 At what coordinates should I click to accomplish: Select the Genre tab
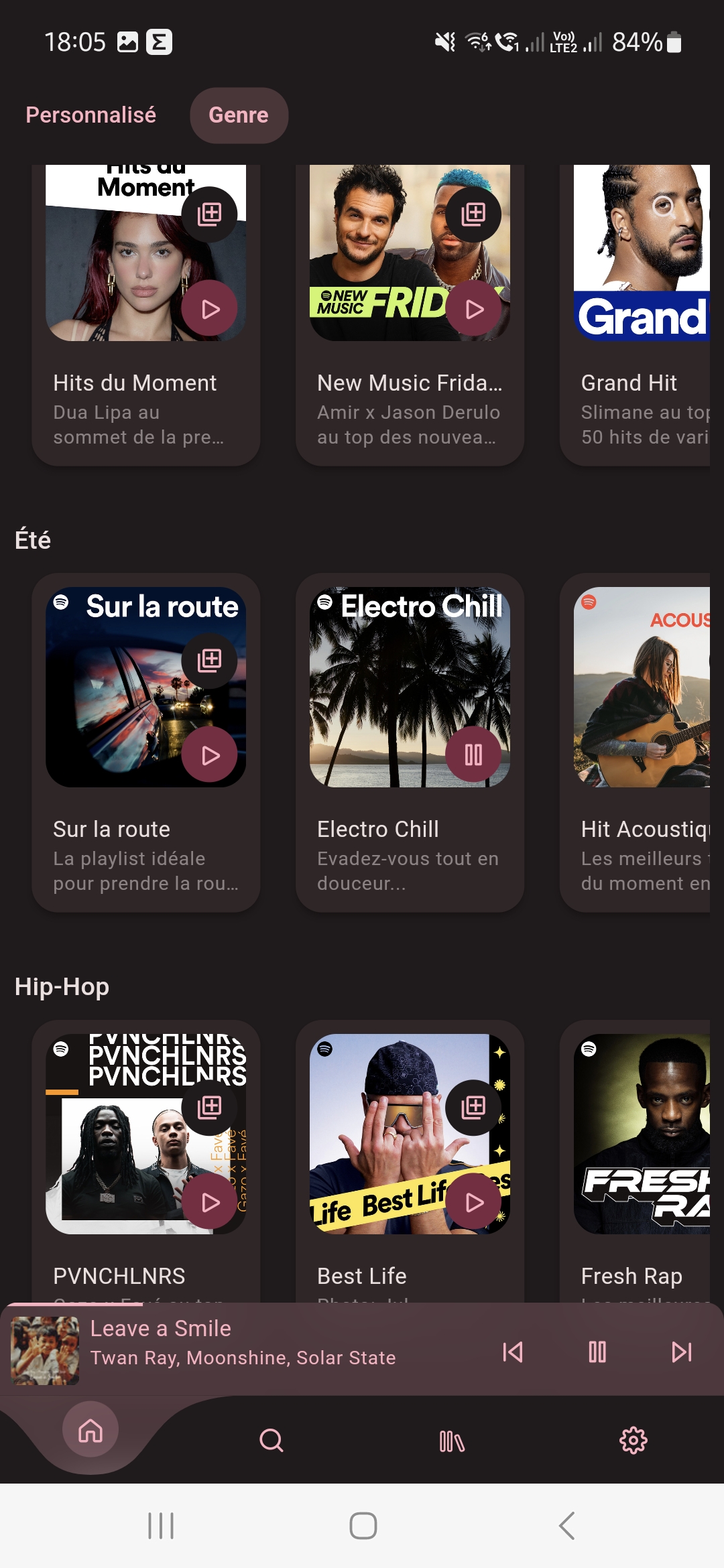[239, 115]
